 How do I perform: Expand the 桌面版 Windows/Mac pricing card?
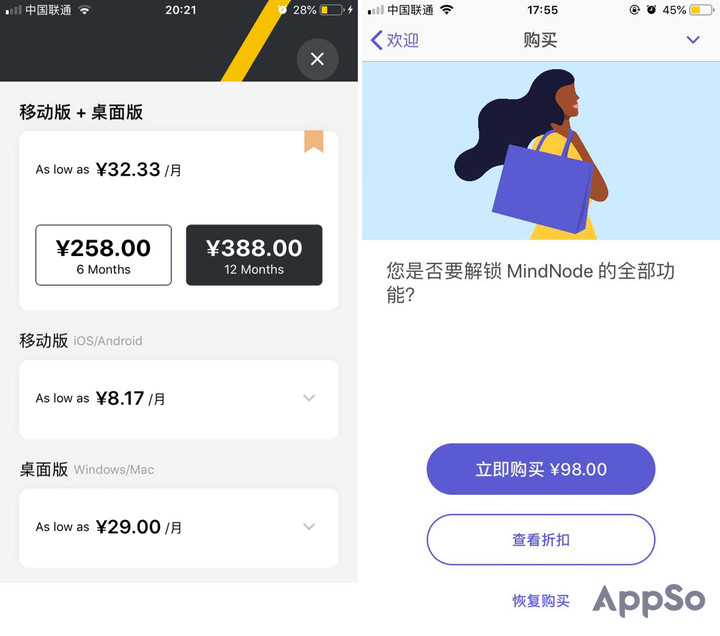pyautogui.click(x=309, y=527)
